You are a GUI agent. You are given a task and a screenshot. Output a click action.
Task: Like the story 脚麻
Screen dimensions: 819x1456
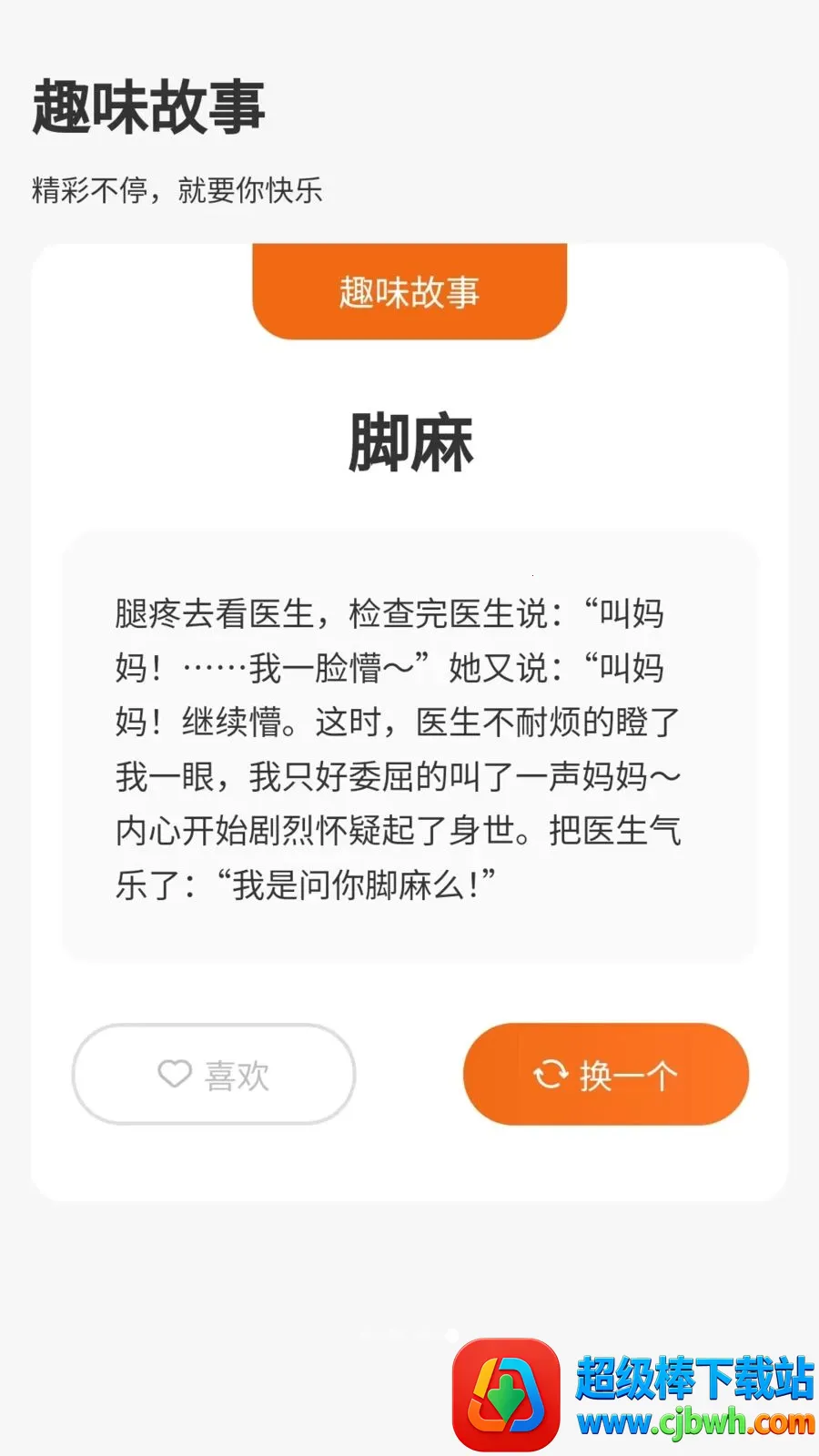tap(214, 1075)
